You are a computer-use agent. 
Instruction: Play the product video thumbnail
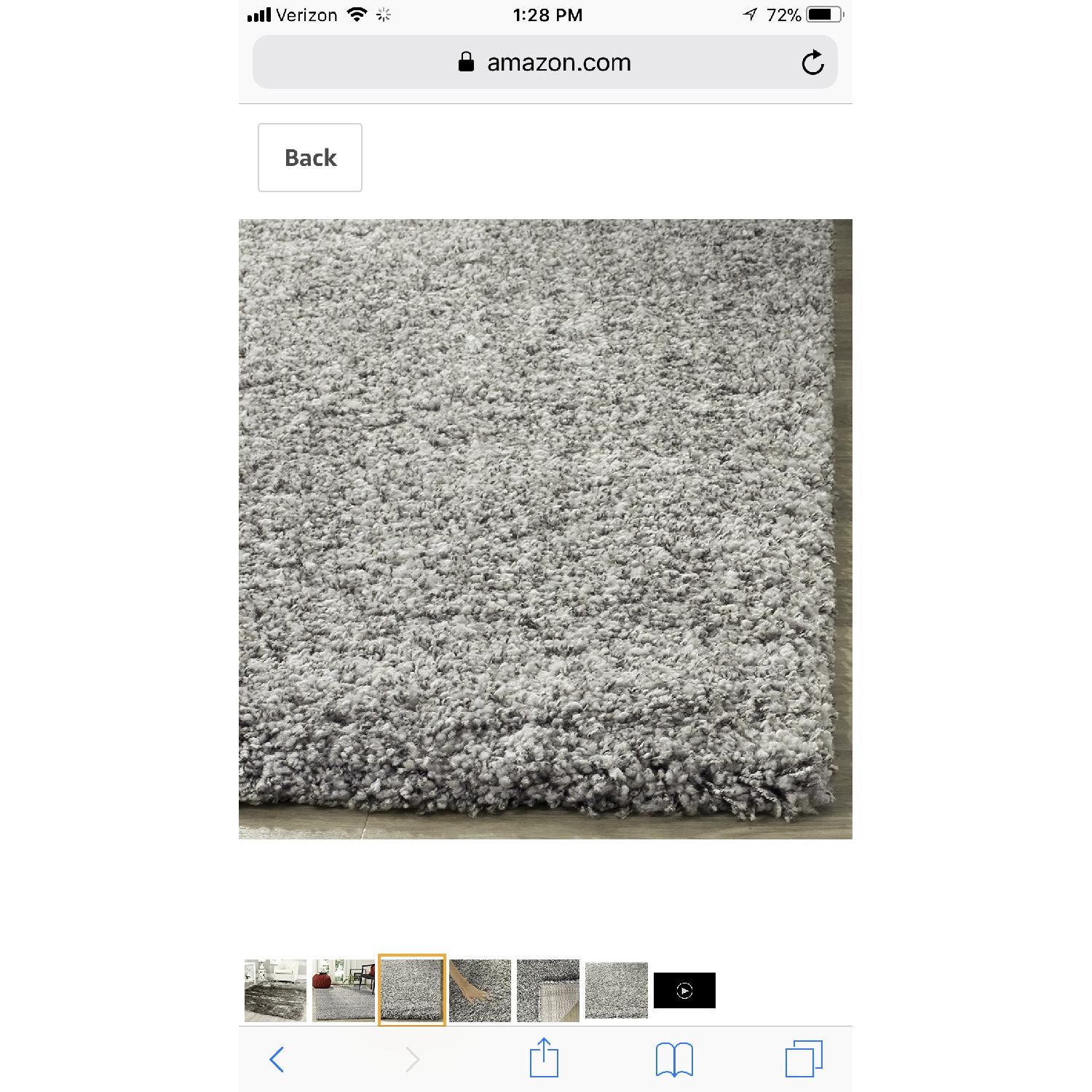point(684,990)
